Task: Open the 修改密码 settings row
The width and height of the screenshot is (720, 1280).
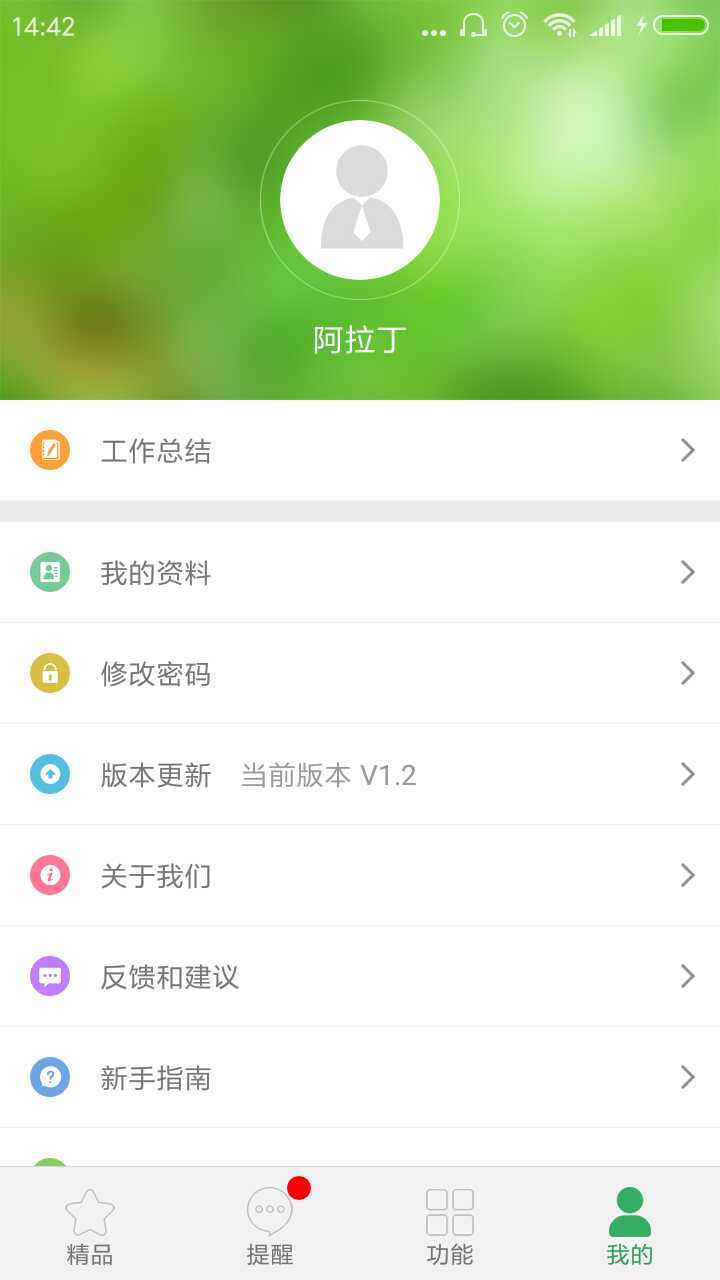Action: [360, 673]
